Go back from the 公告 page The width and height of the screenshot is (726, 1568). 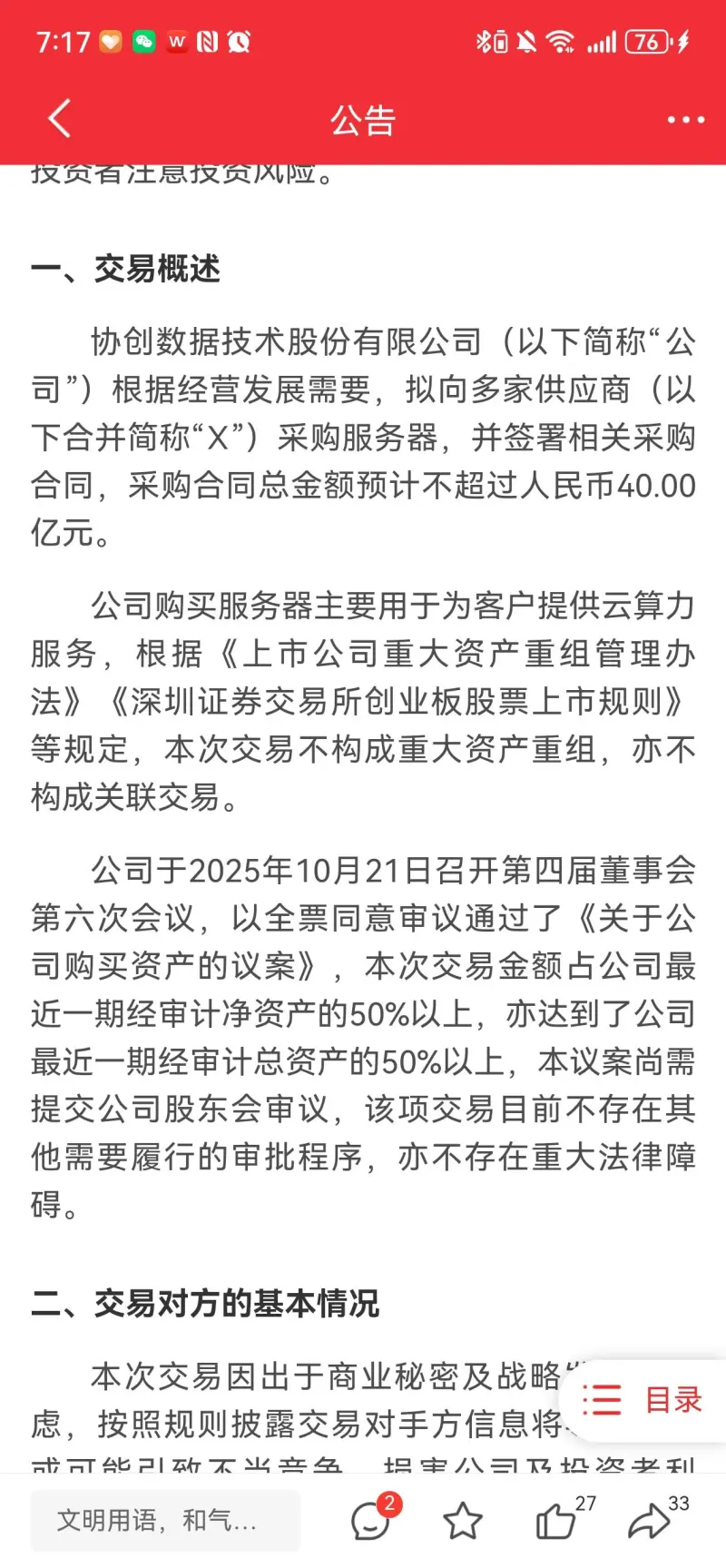tap(60, 119)
